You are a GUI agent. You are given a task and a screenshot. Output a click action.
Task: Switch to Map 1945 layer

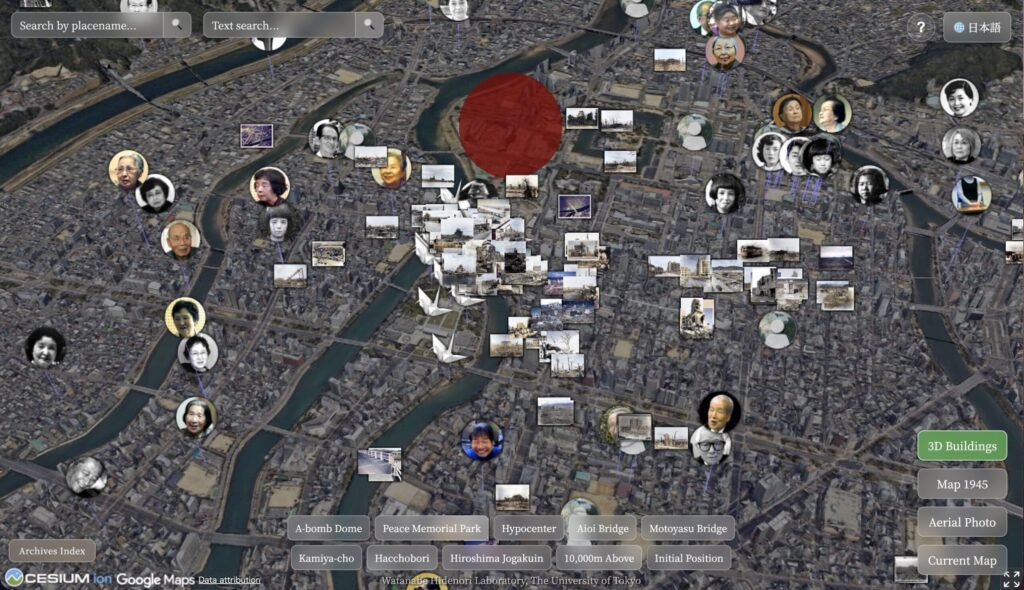coord(961,484)
